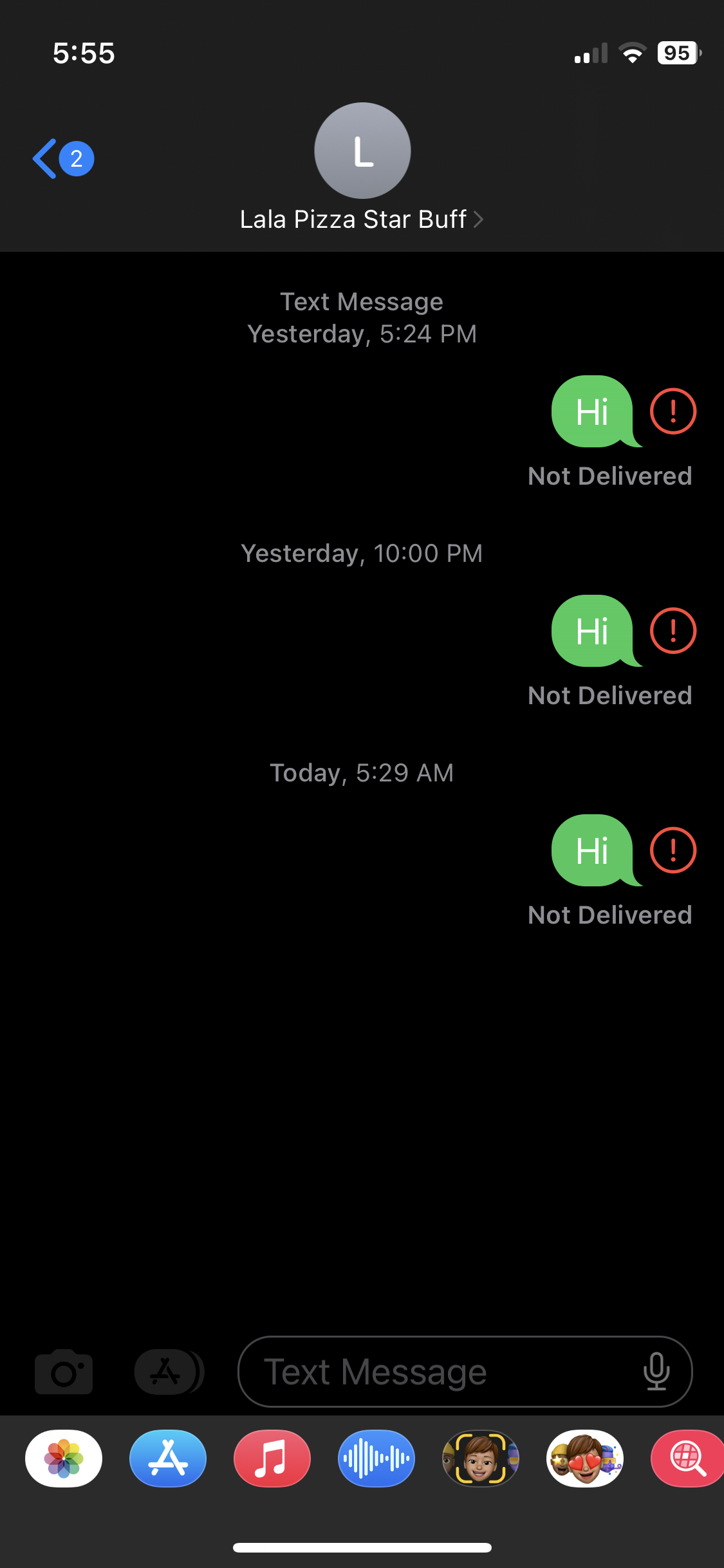The image size is (724, 1568).
Task: Open the camera to attach a photo
Action: coord(64,1372)
